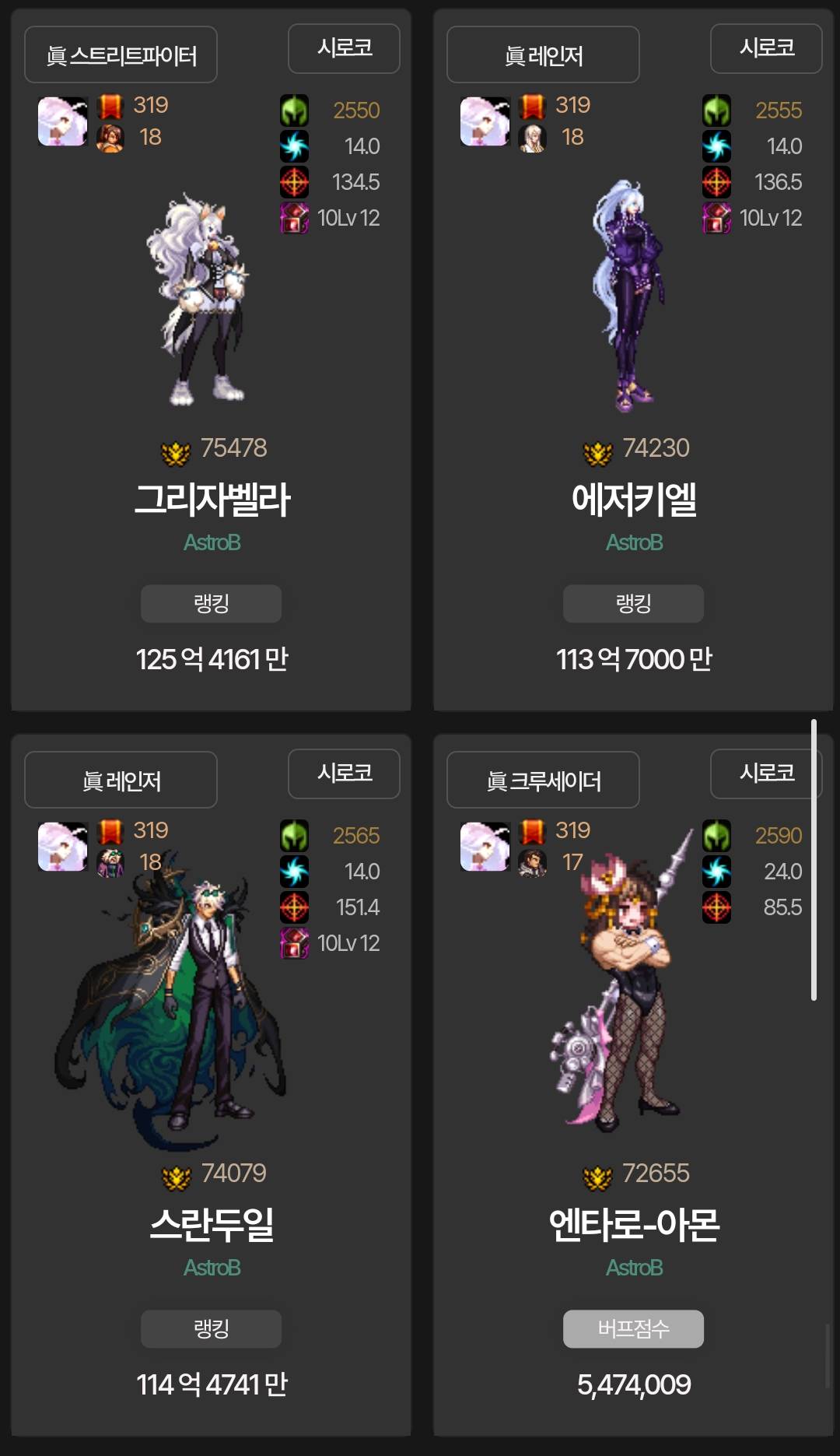
Task: Select the 眞 크루세이더 job tag
Action: click(x=543, y=781)
